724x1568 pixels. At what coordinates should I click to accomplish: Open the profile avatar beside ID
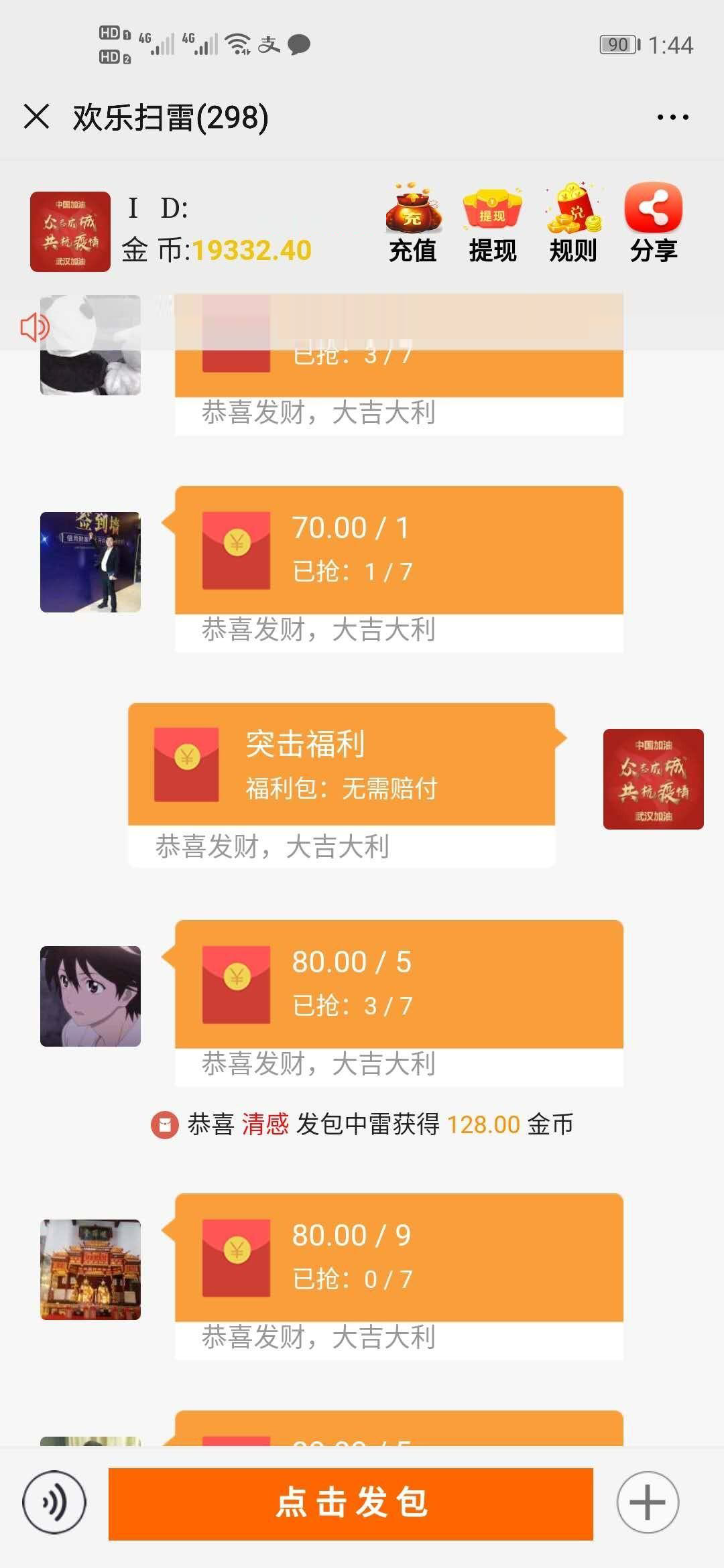(70, 232)
